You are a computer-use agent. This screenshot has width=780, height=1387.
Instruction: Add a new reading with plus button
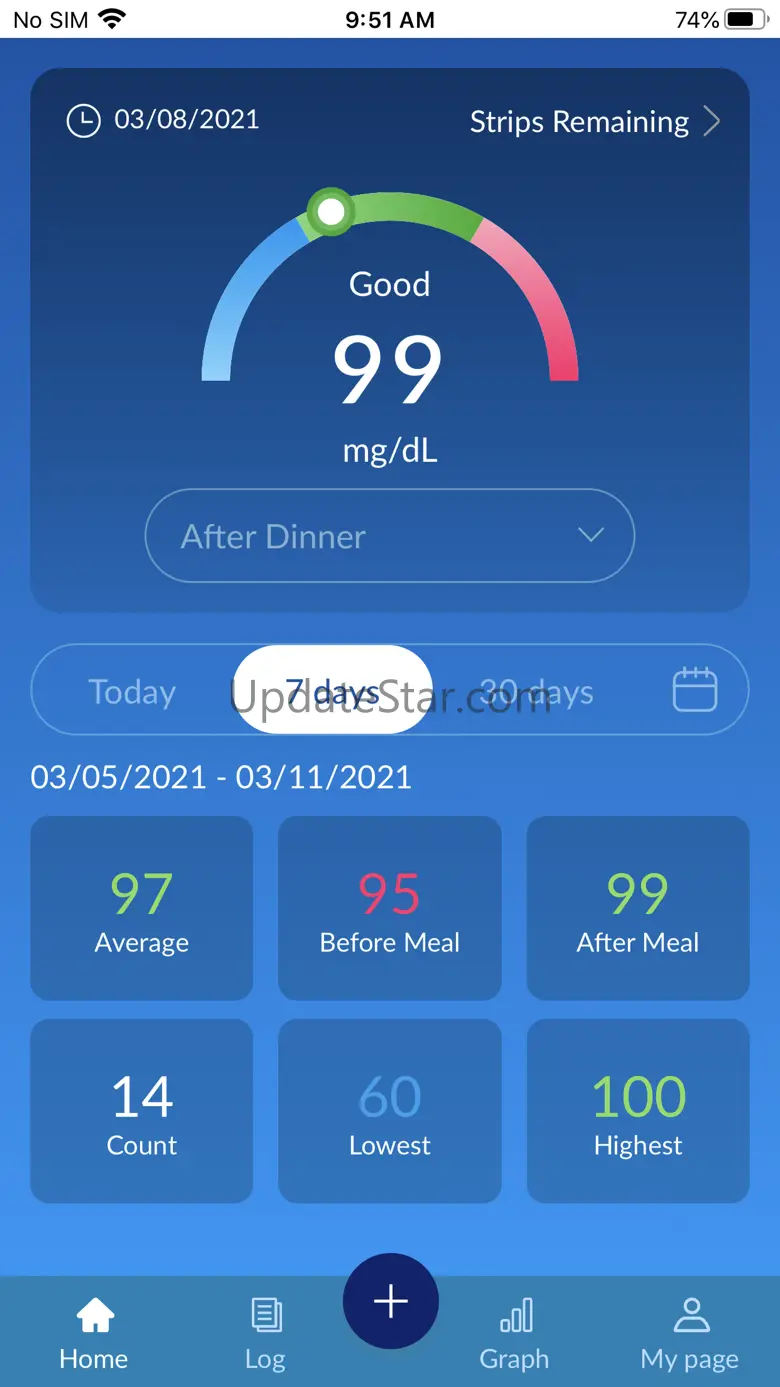coord(390,1301)
